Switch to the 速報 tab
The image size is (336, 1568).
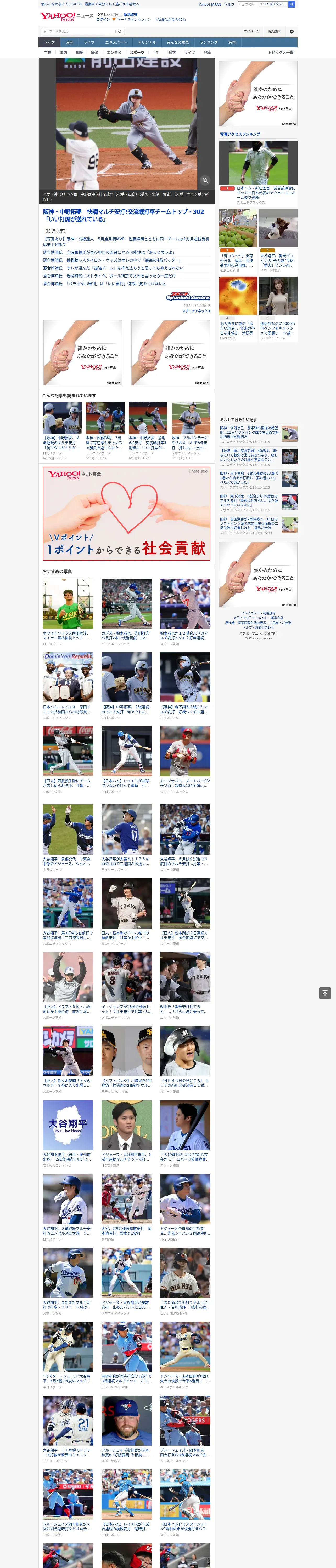(69, 43)
